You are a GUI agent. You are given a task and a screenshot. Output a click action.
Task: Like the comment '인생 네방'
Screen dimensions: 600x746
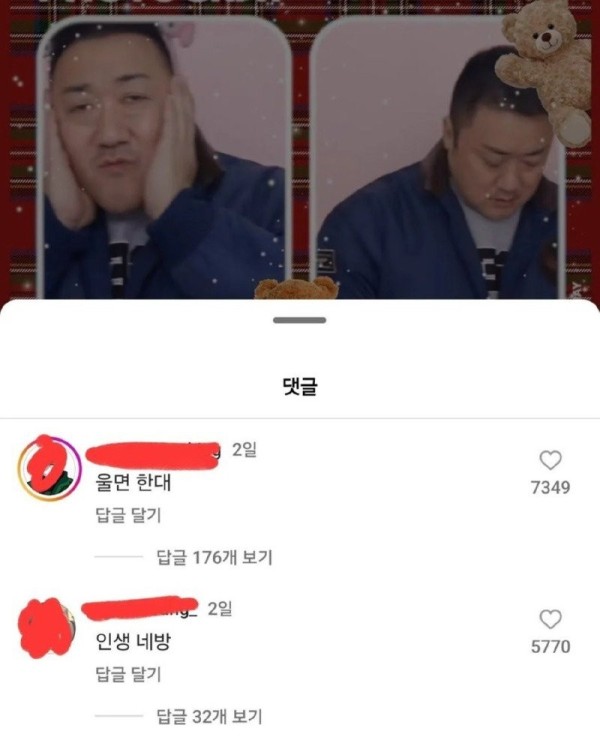550,619
